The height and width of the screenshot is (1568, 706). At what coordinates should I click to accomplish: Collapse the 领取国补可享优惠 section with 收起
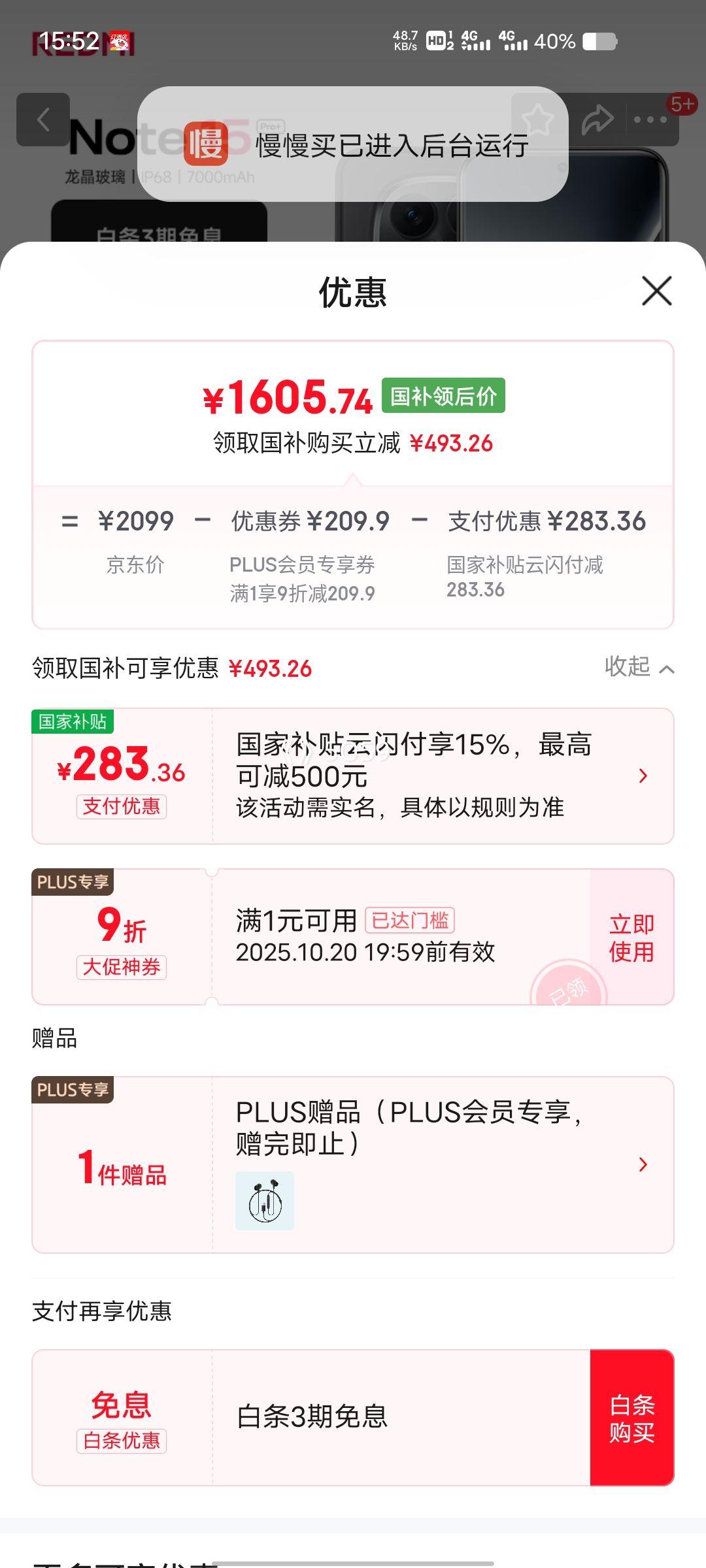639,667
